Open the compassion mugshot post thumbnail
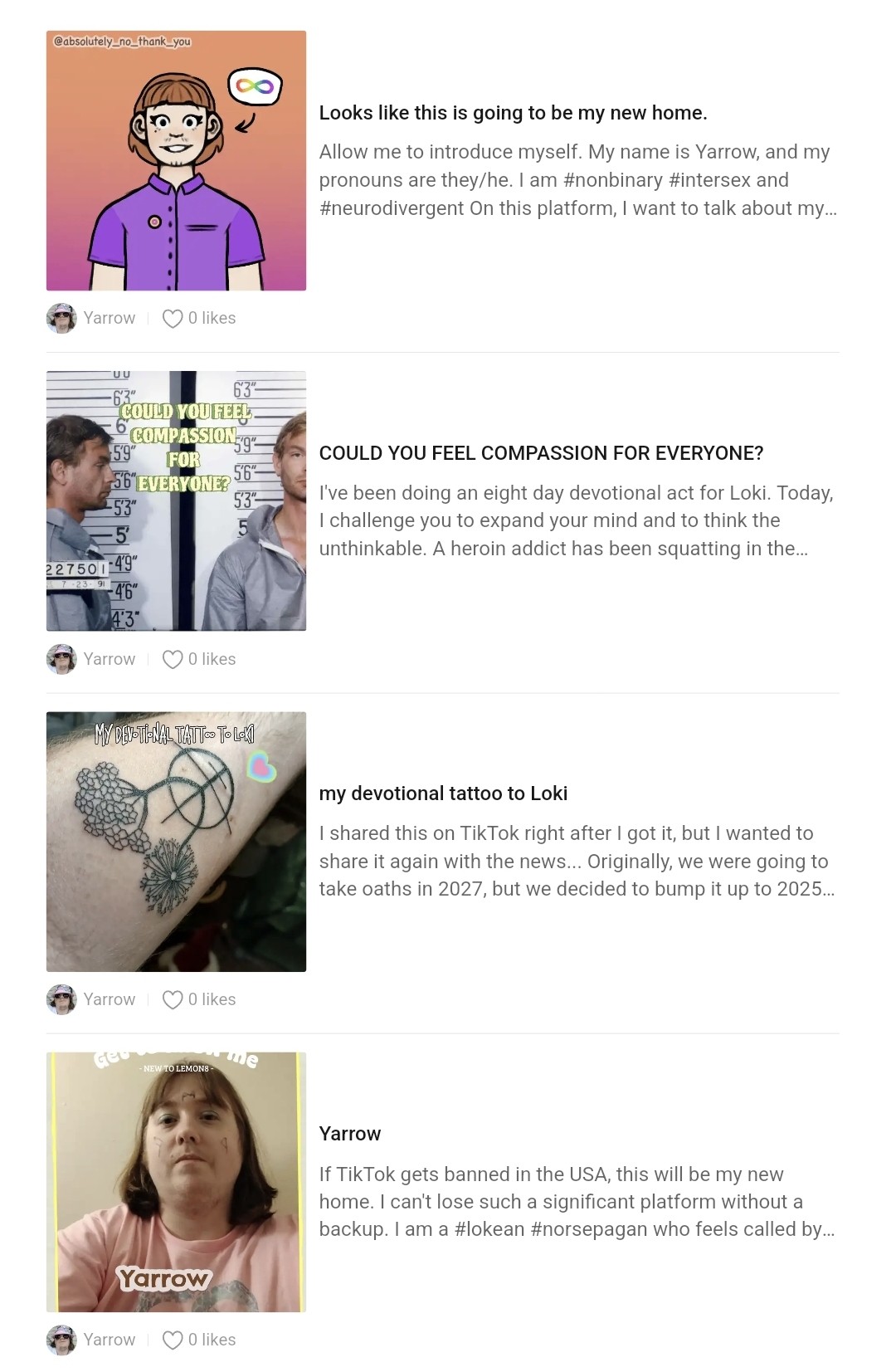Screen dimensions: 896x1372 (176, 500)
